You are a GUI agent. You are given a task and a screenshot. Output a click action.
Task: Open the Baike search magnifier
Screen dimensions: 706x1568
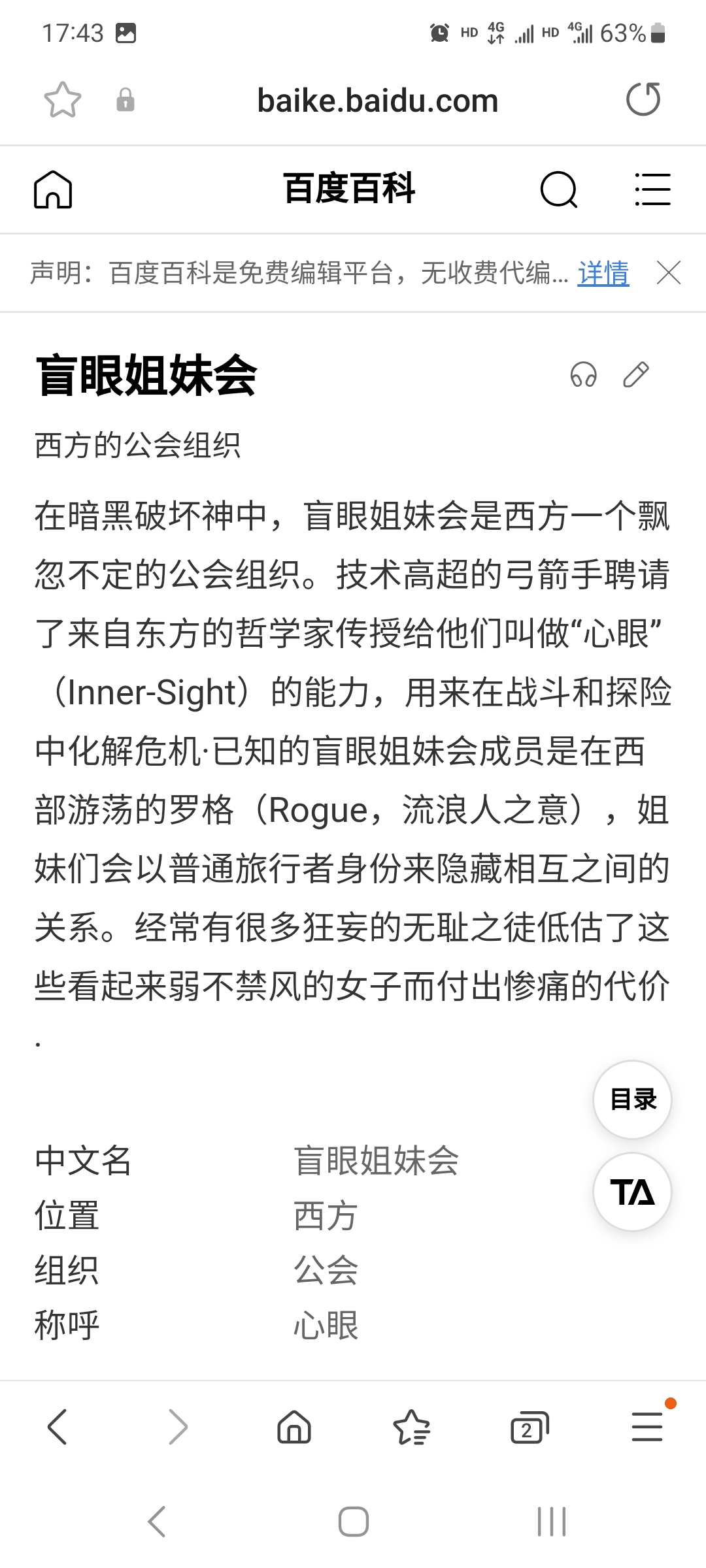pyautogui.click(x=560, y=189)
